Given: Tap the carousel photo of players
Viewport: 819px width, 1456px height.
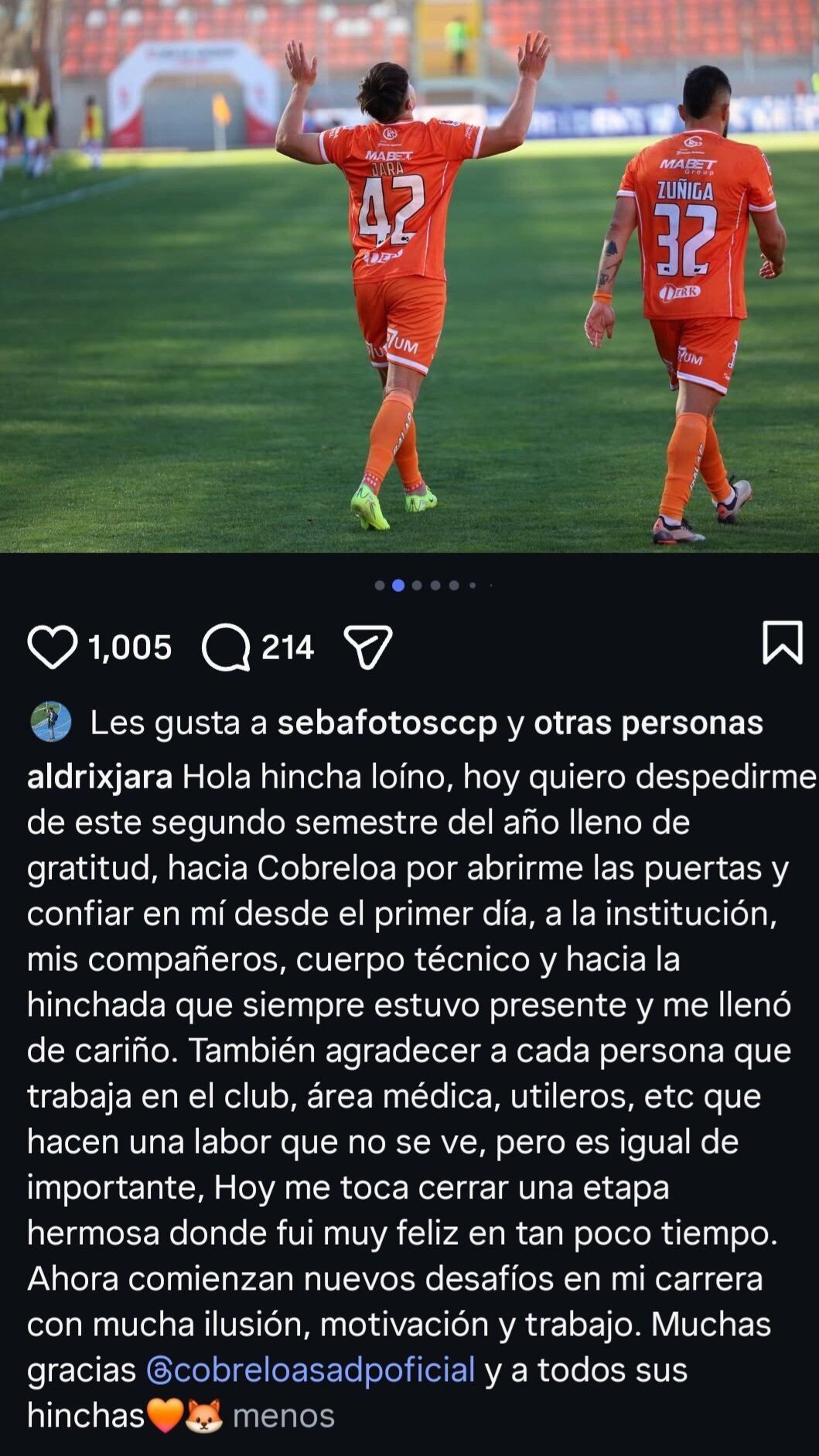Looking at the screenshot, I should point(409,276).
